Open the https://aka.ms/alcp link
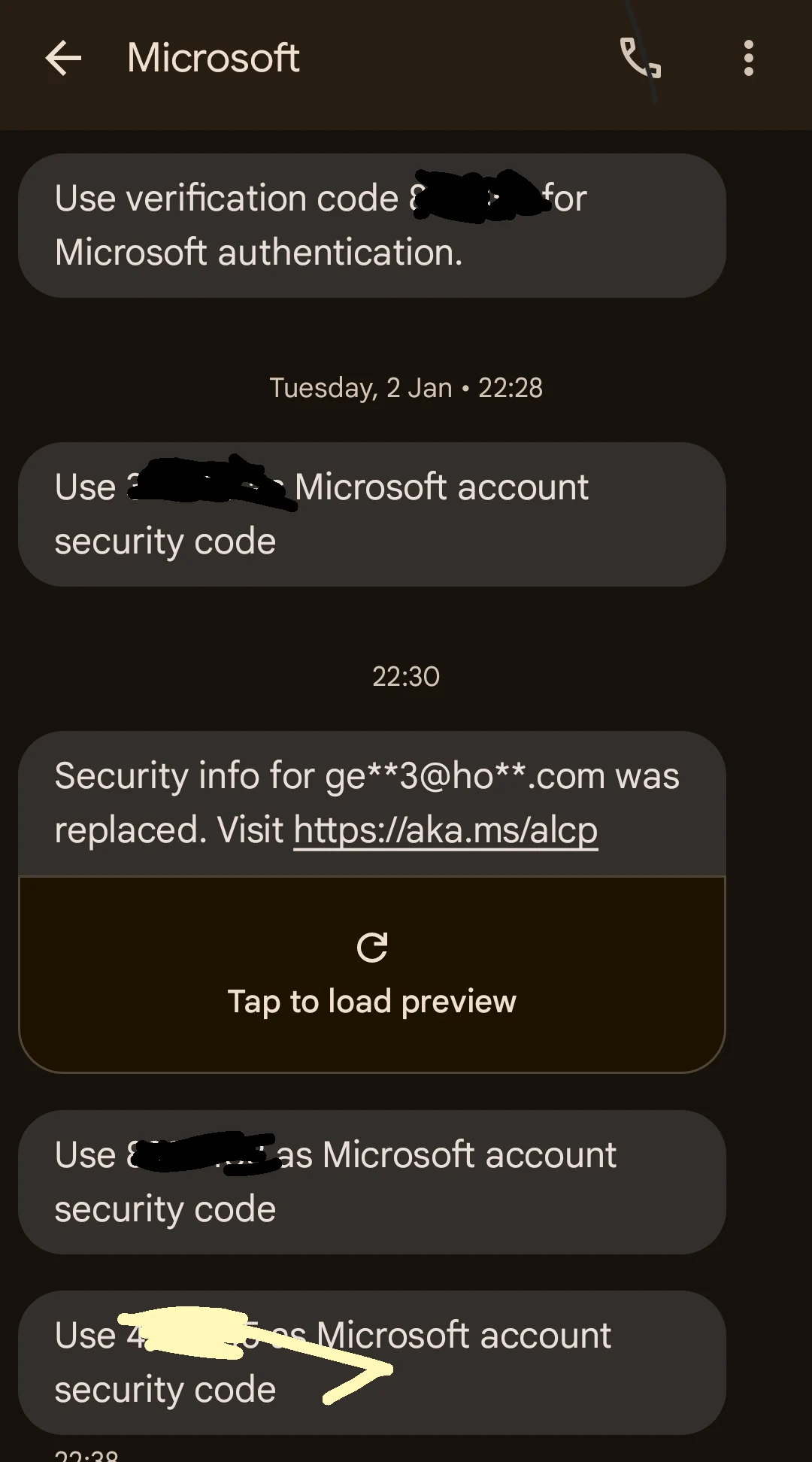Viewport: 812px width, 1462px height. point(445,829)
